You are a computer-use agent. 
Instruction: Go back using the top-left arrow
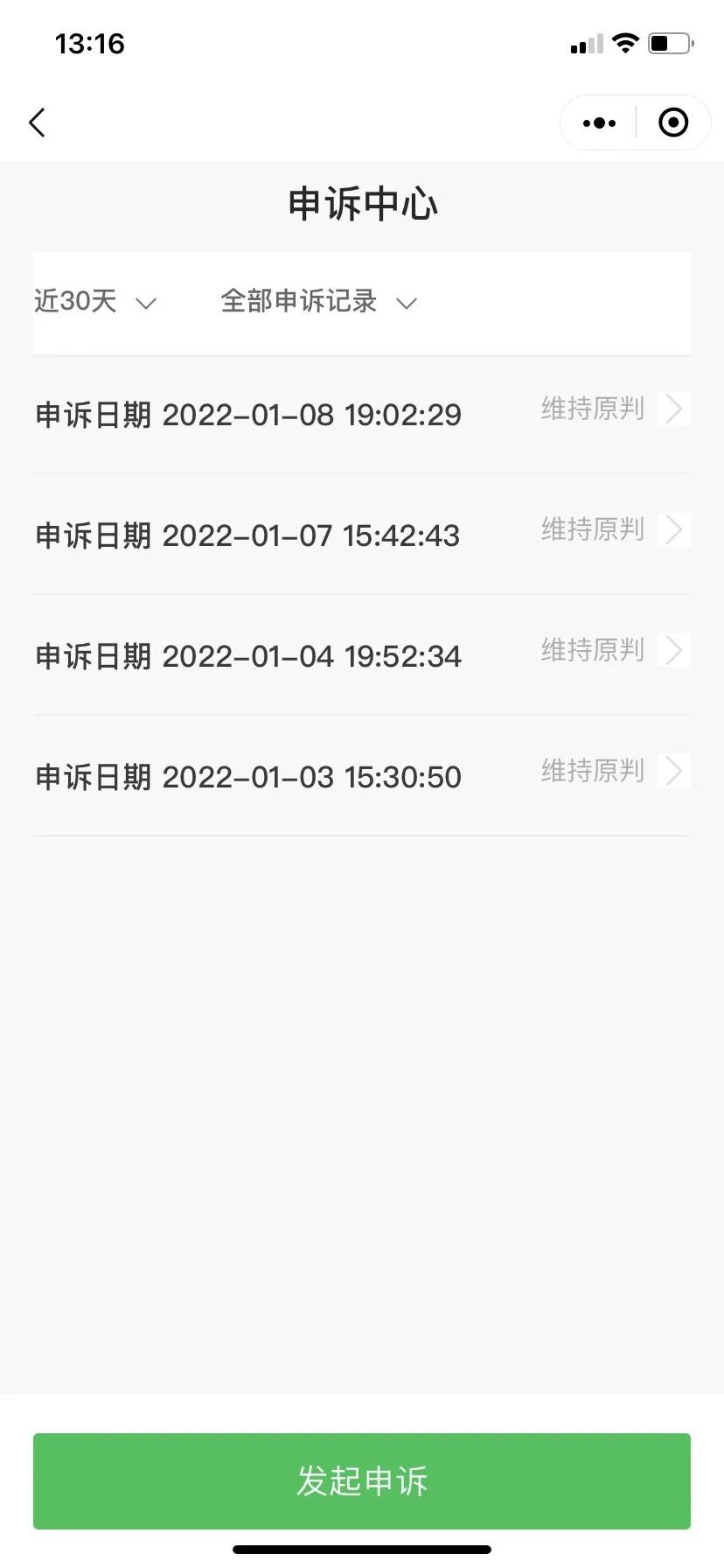37,123
